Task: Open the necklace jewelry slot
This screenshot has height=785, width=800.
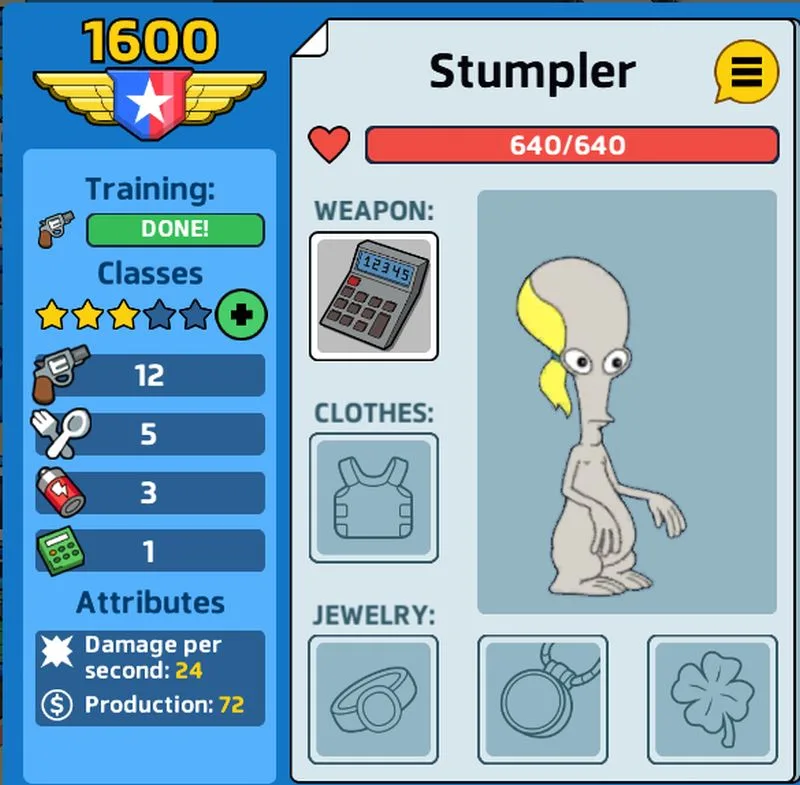Action: coord(542,698)
